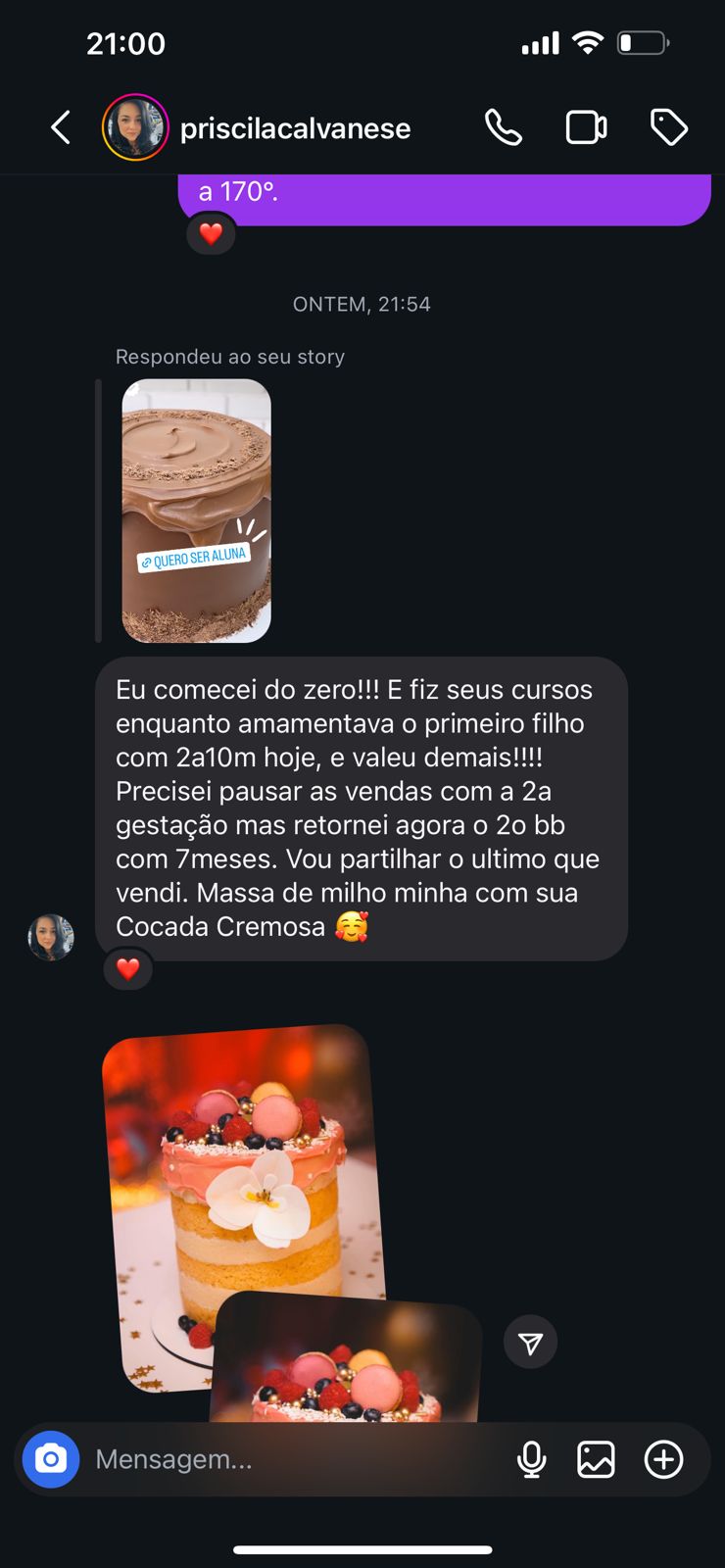Screen dimensions: 725x1568
Task: Open the replied story with chocolate cake
Action: (196, 511)
